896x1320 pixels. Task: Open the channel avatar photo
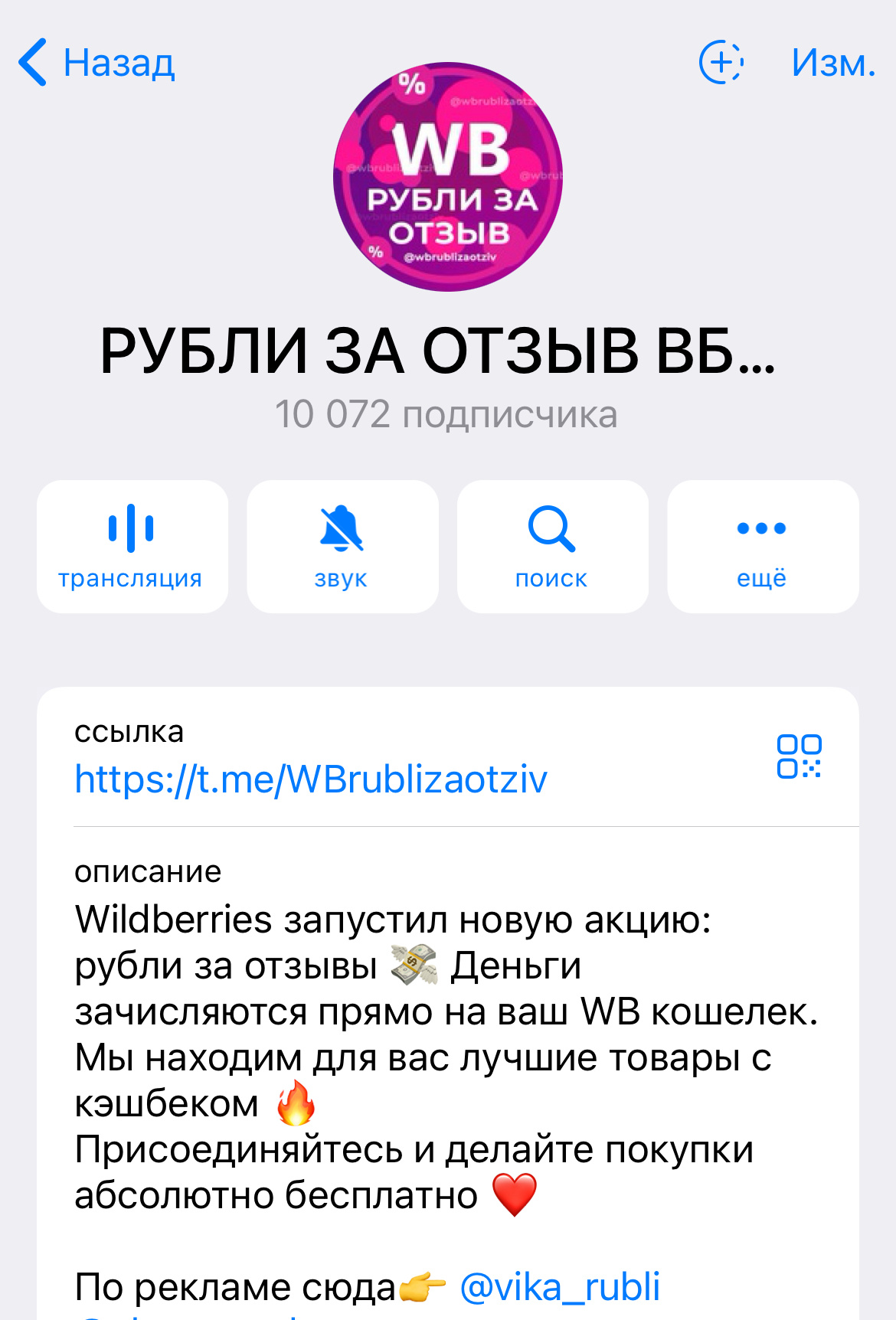448,177
